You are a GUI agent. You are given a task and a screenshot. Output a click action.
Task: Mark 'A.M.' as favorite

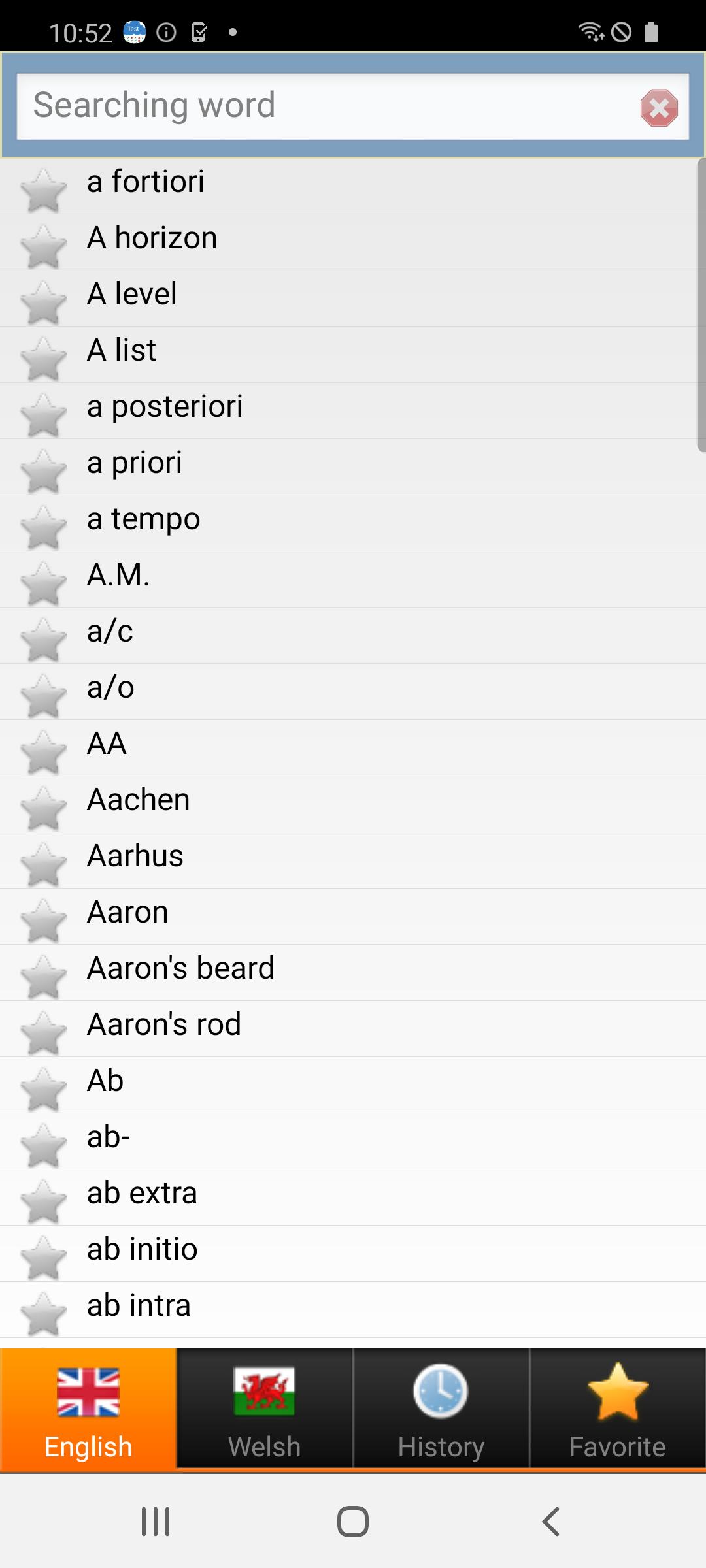coord(43,583)
